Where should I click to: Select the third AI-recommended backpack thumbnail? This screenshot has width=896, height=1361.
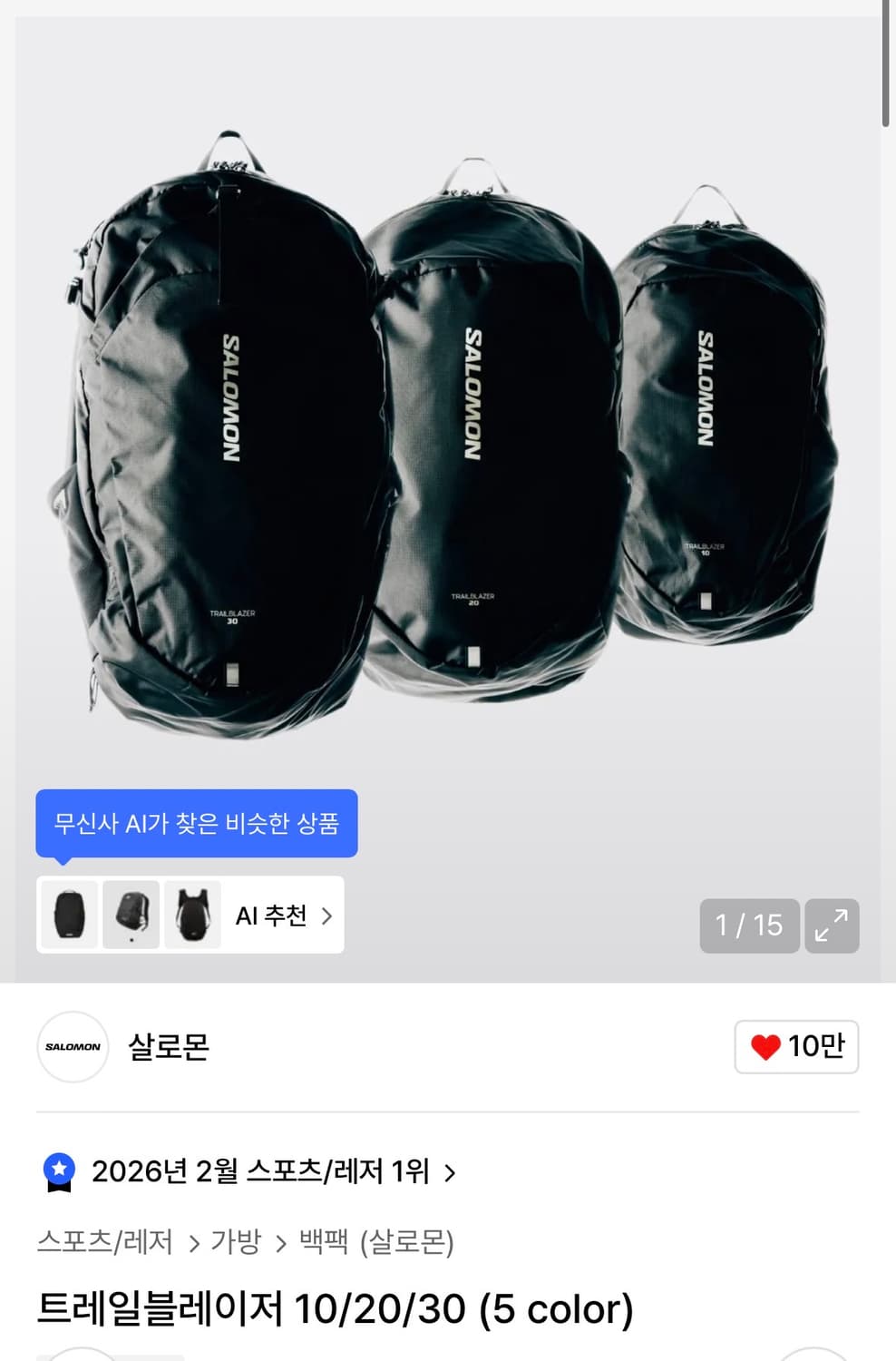(192, 915)
